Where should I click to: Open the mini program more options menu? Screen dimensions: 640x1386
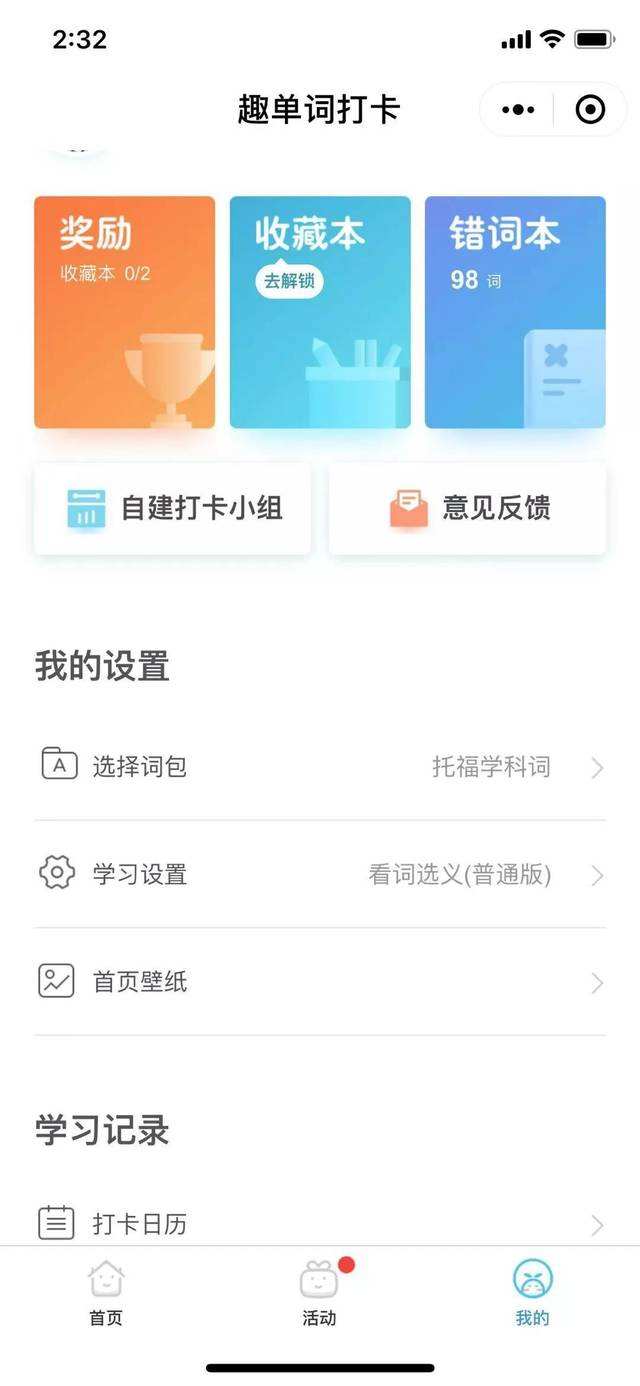(518, 109)
